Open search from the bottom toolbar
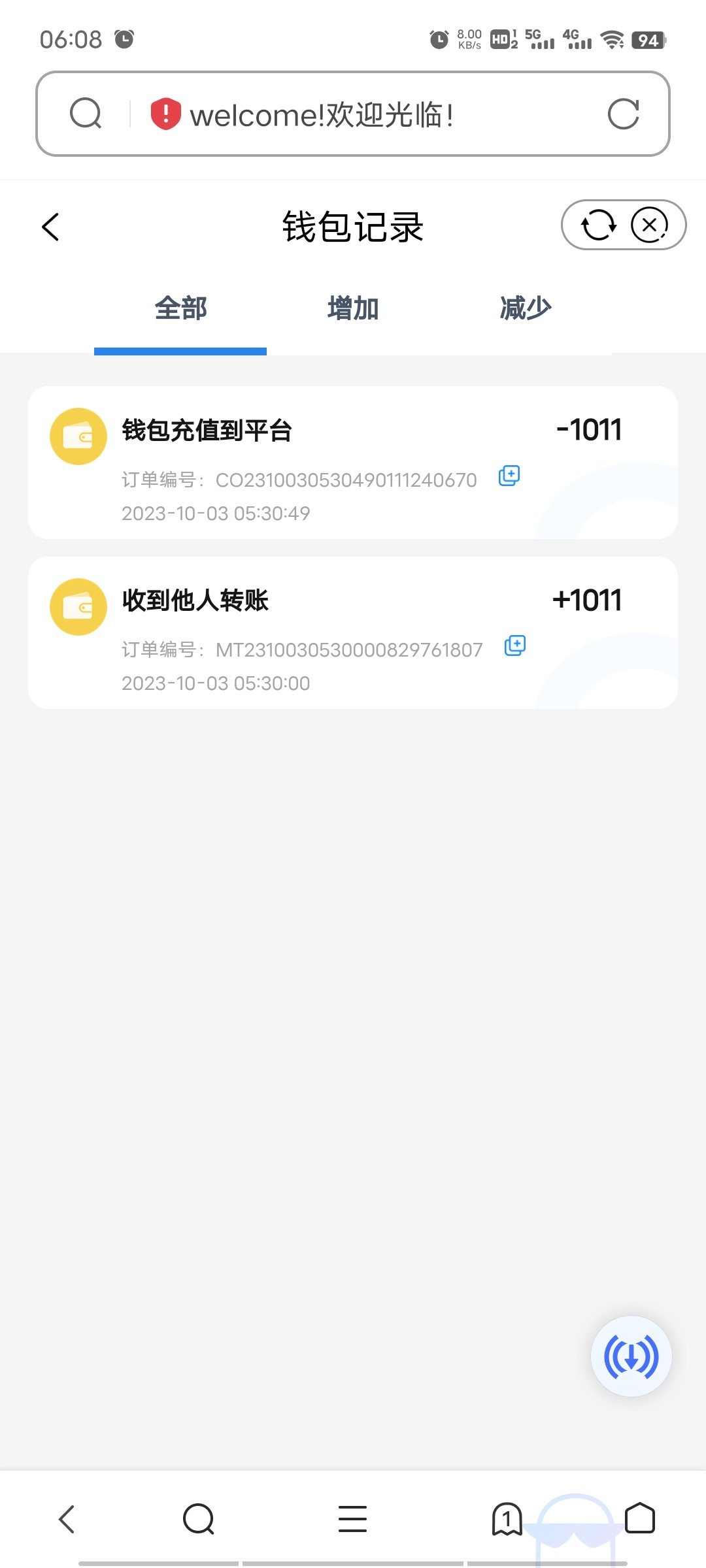Image resolution: width=706 pixels, height=1568 pixels. pyautogui.click(x=198, y=1518)
